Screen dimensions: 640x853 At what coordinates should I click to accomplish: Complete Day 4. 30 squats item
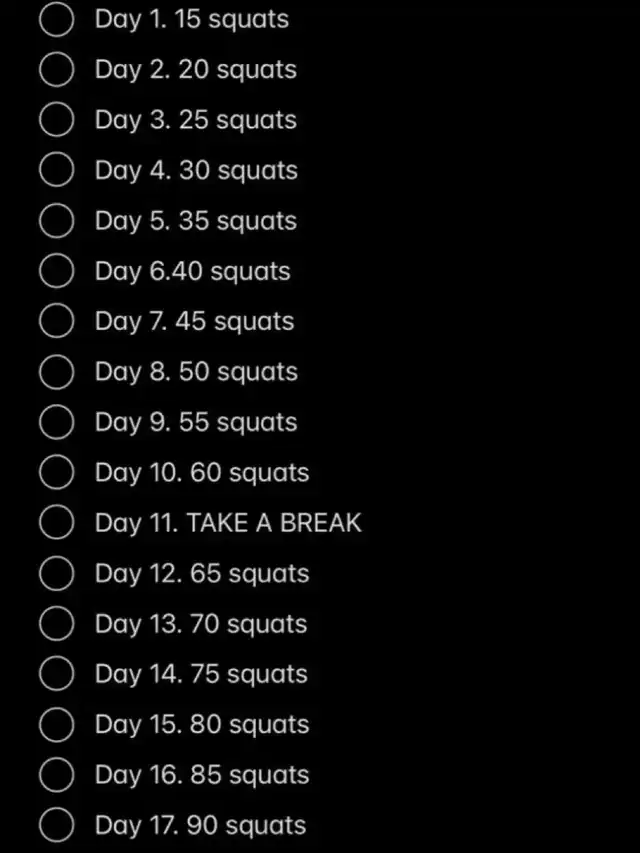57,171
